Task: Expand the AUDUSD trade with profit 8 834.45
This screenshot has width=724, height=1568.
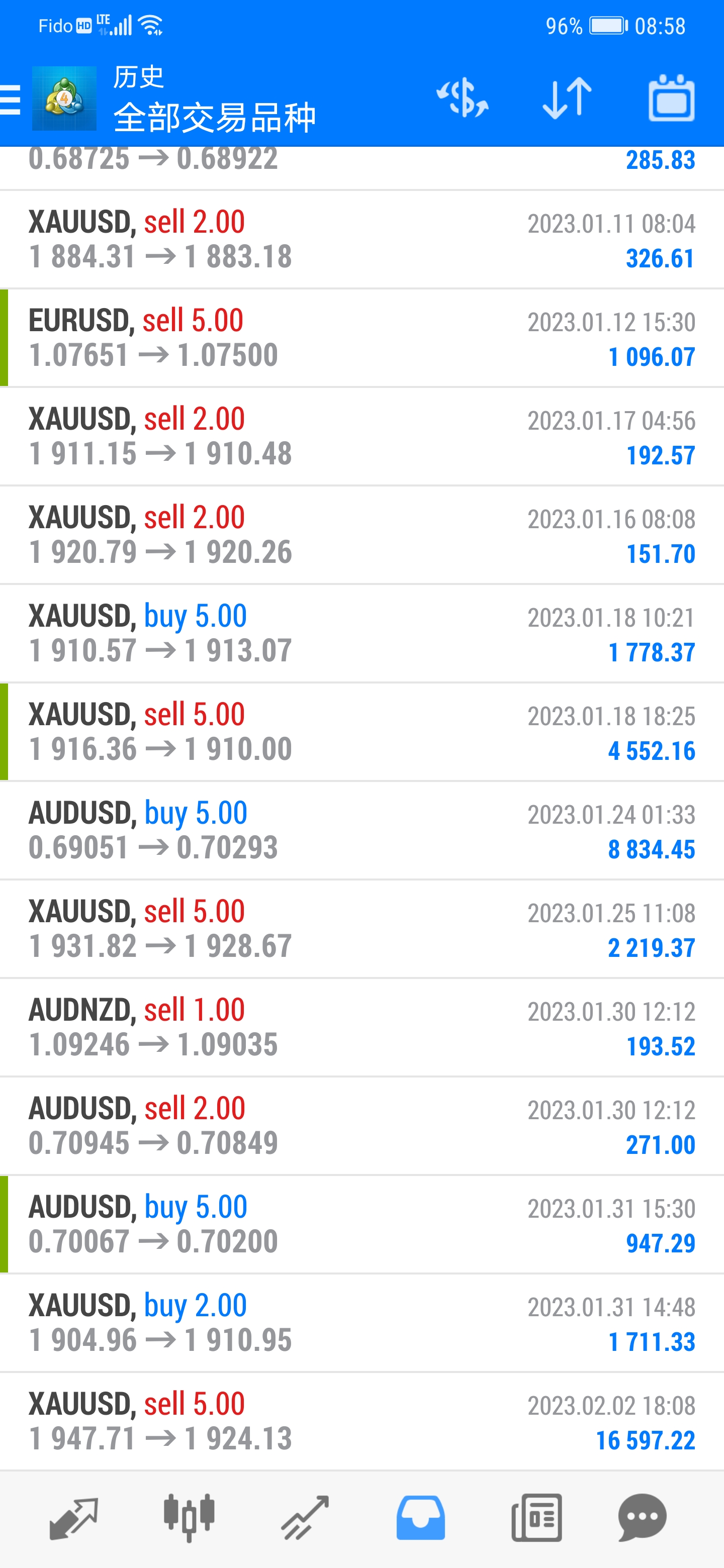Action: [x=361, y=830]
